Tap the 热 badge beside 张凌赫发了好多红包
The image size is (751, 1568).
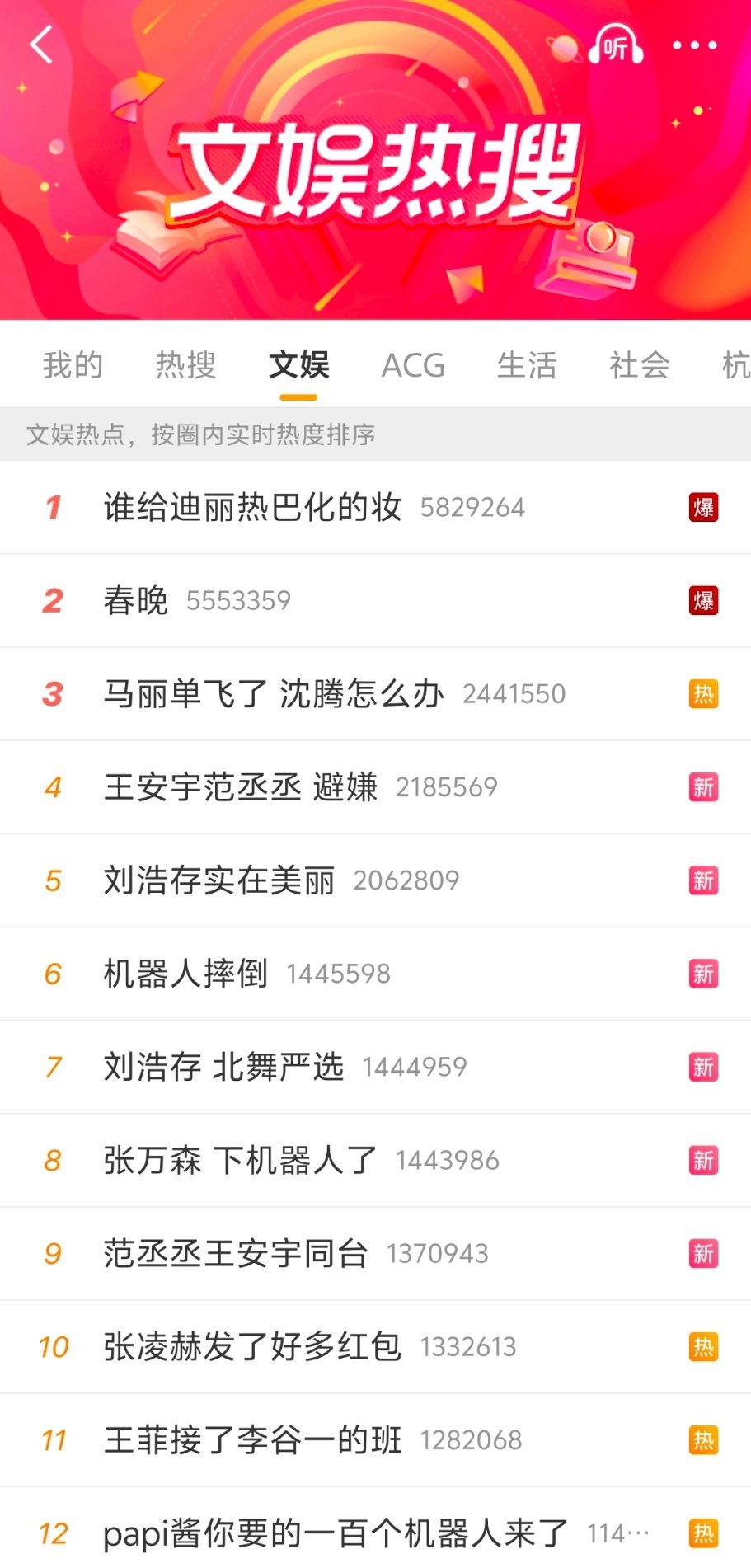pos(704,1347)
